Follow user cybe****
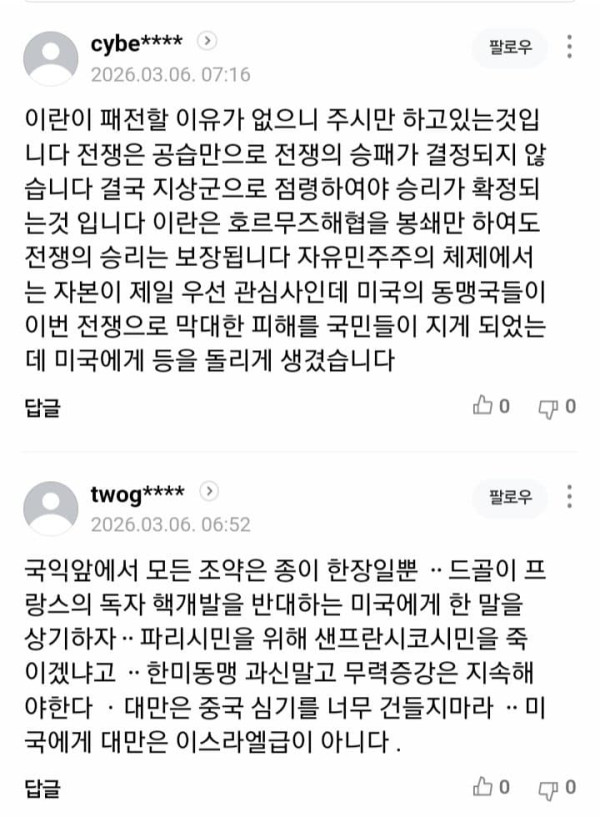The width and height of the screenshot is (600, 817). pyautogui.click(x=510, y=47)
